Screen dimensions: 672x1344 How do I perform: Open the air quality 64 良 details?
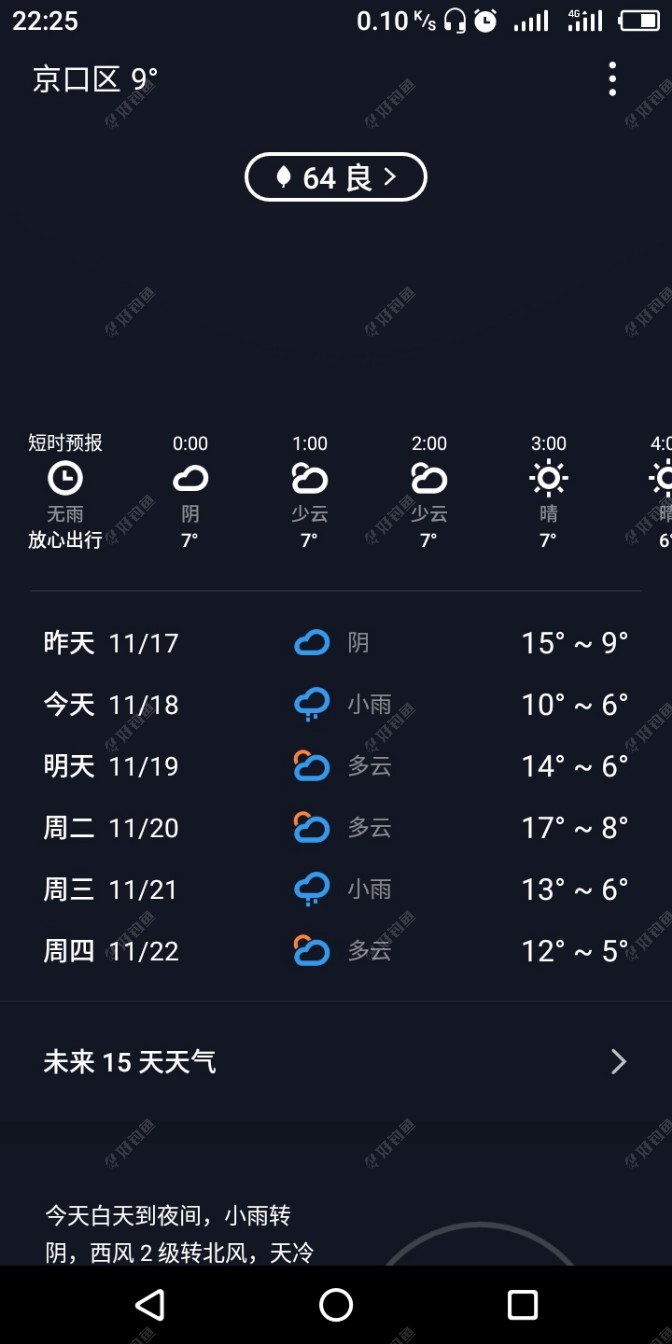336,177
